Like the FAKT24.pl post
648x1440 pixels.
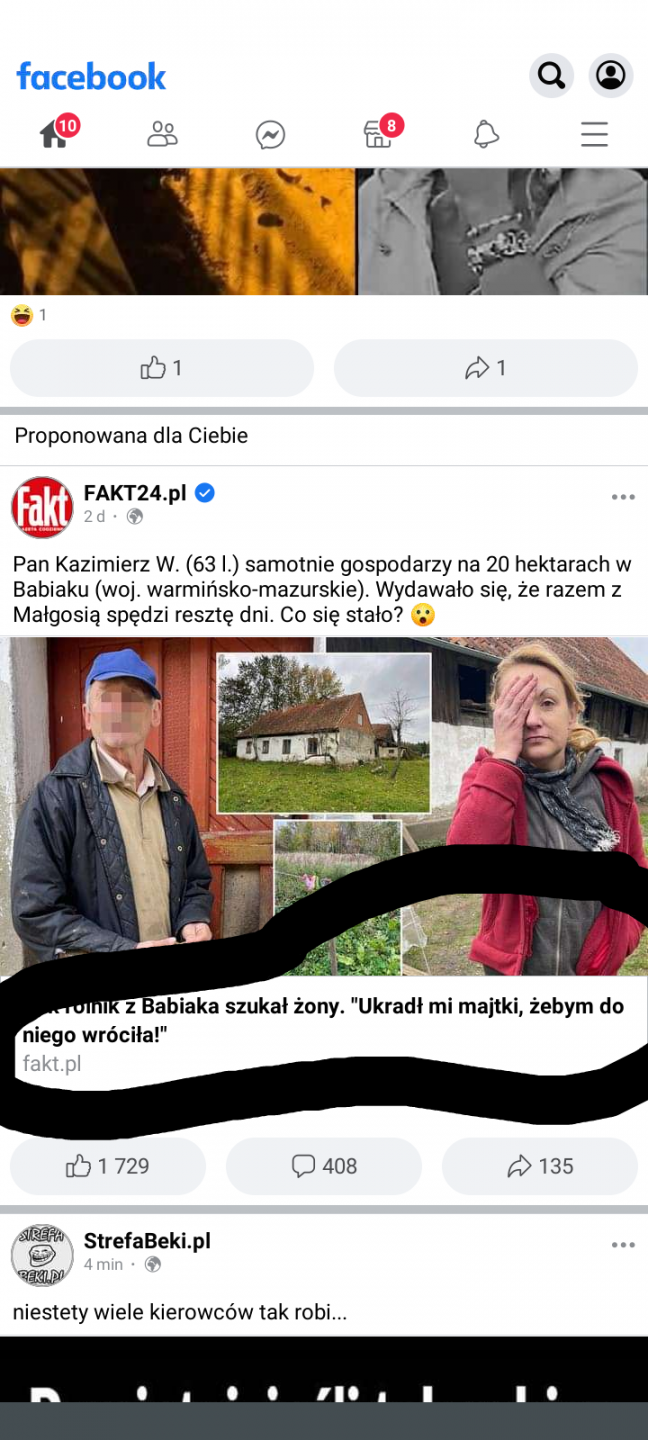click(108, 1166)
